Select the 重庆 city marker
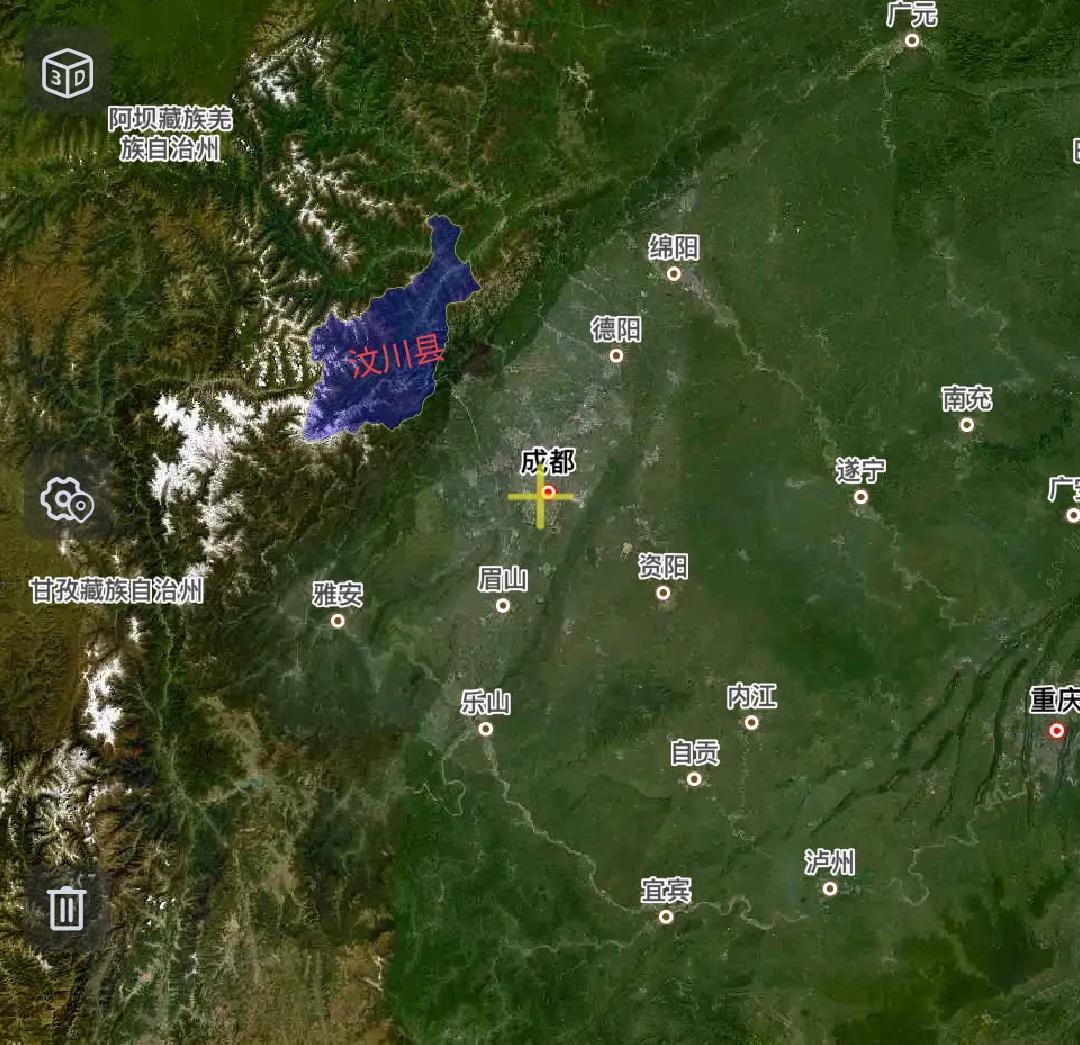This screenshot has height=1045, width=1080. [x=1056, y=731]
